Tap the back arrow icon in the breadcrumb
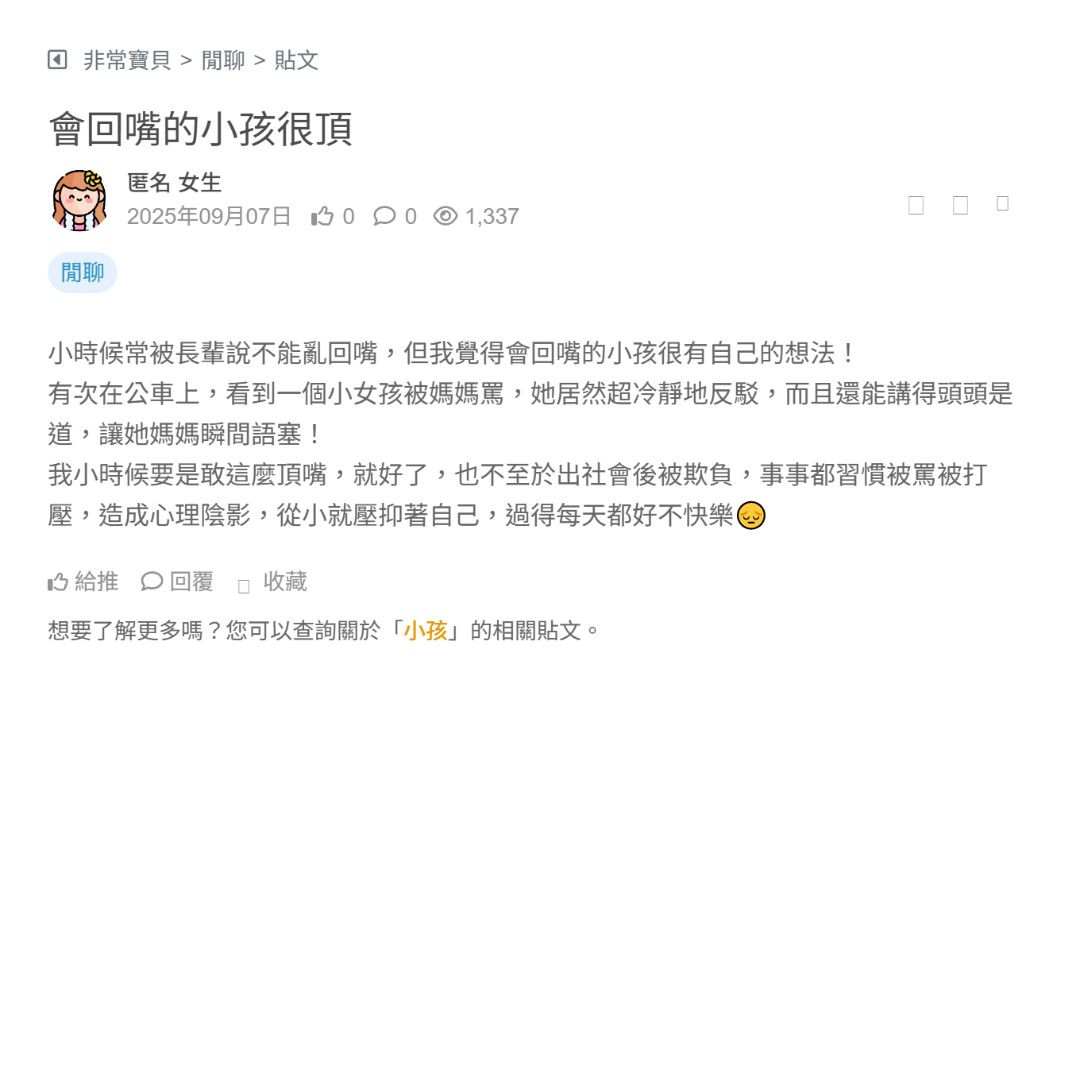Image resolution: width=1080 pixels, height=1080 pixels. [57, 60]
